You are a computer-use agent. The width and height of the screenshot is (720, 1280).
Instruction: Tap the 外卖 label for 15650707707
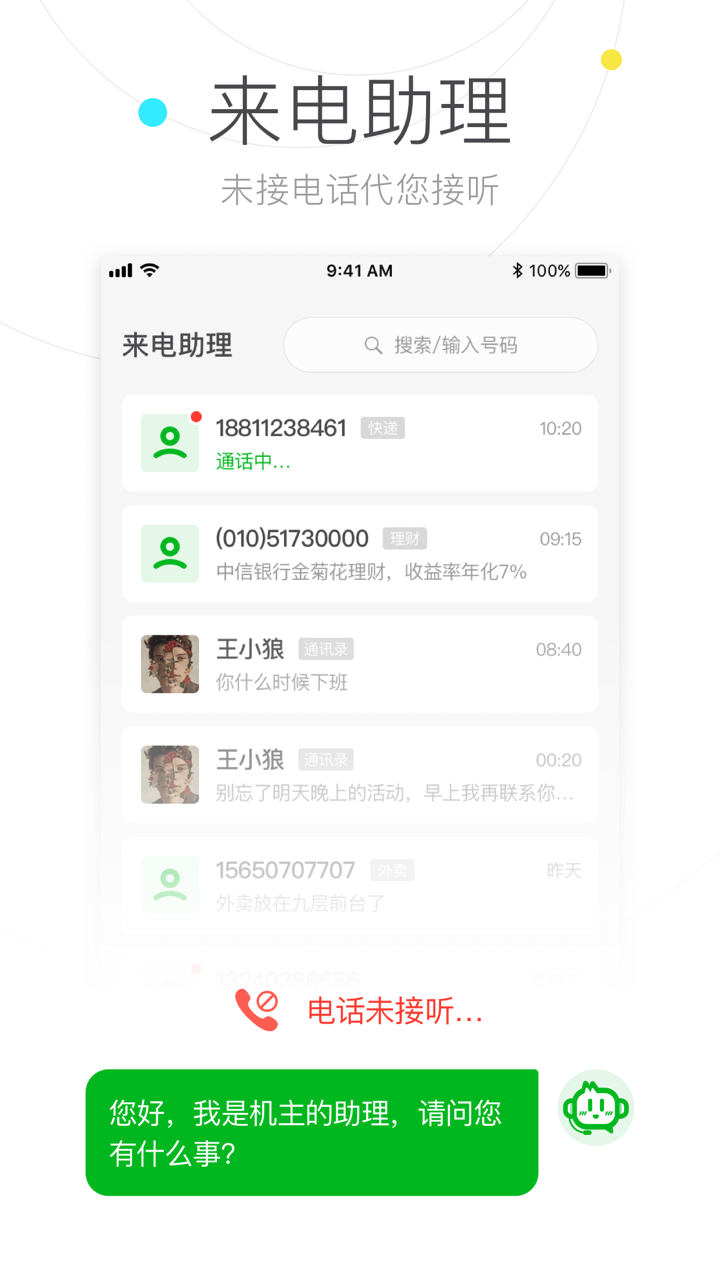(x=391, y=869)
